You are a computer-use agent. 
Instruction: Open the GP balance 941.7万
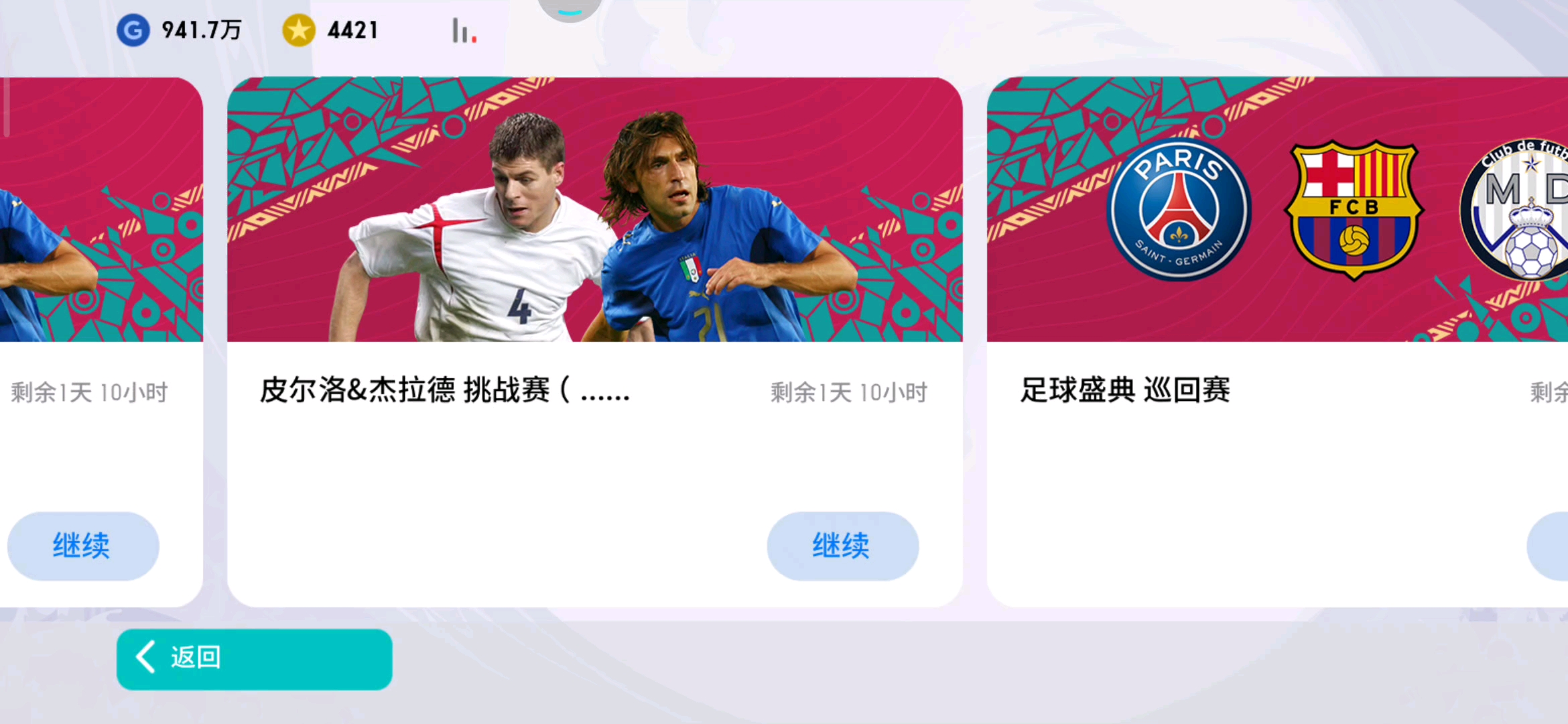pos(180,31)
